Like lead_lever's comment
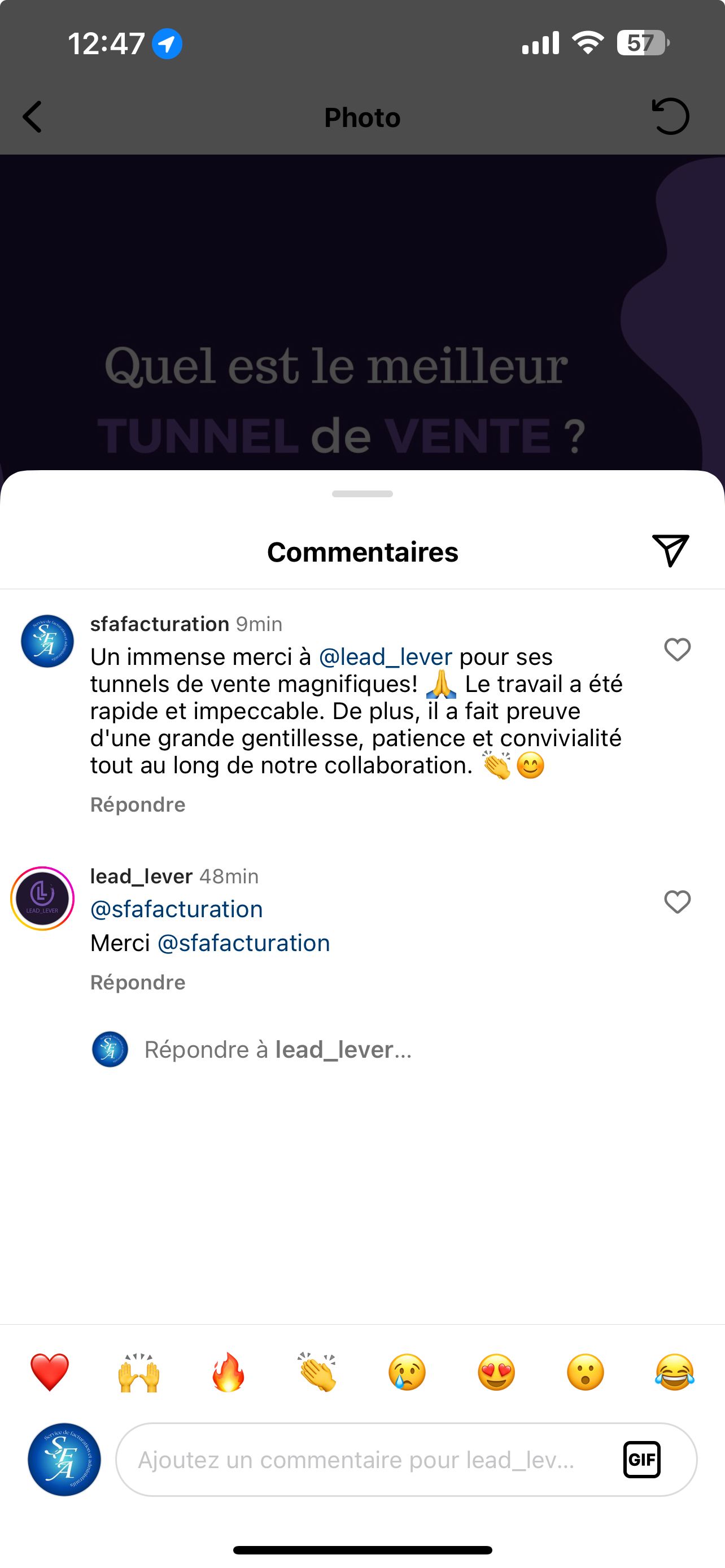This screenshot has width=725, height=1568. point(677,901)
